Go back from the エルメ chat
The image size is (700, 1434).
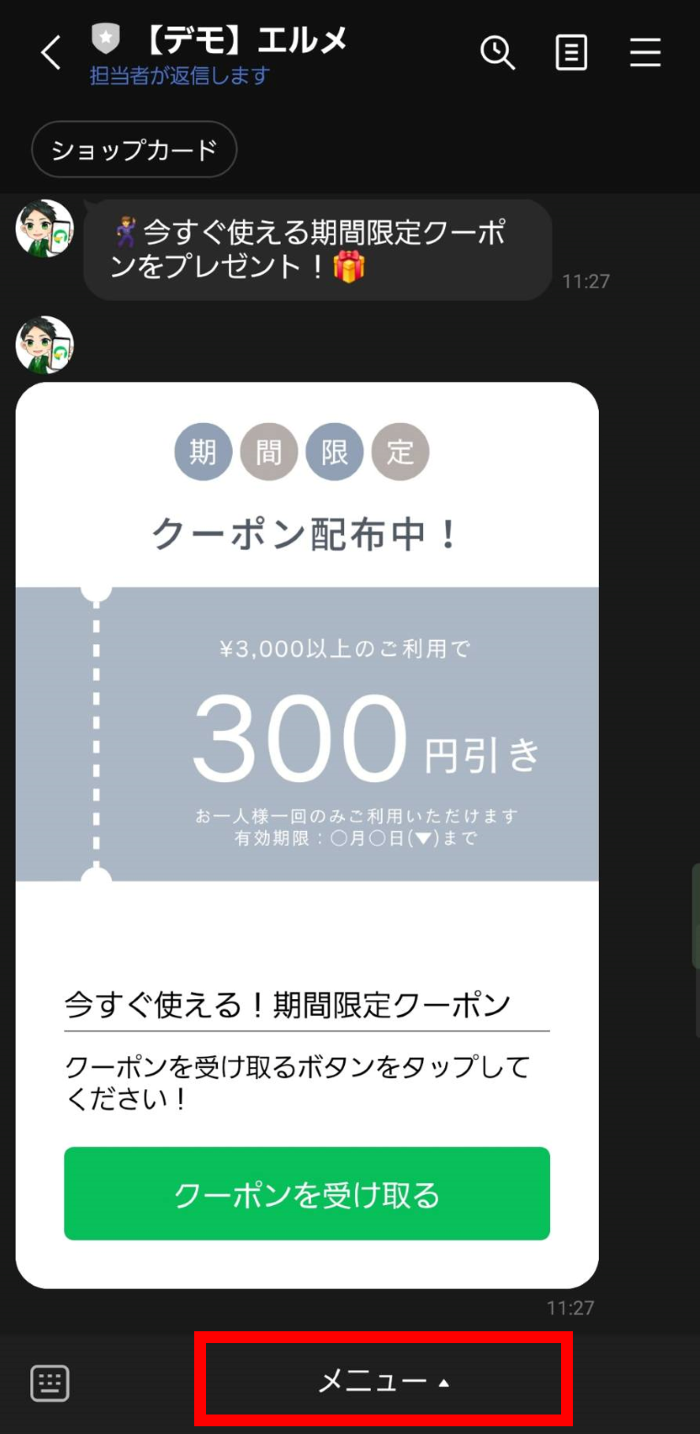tap(51, 53)
